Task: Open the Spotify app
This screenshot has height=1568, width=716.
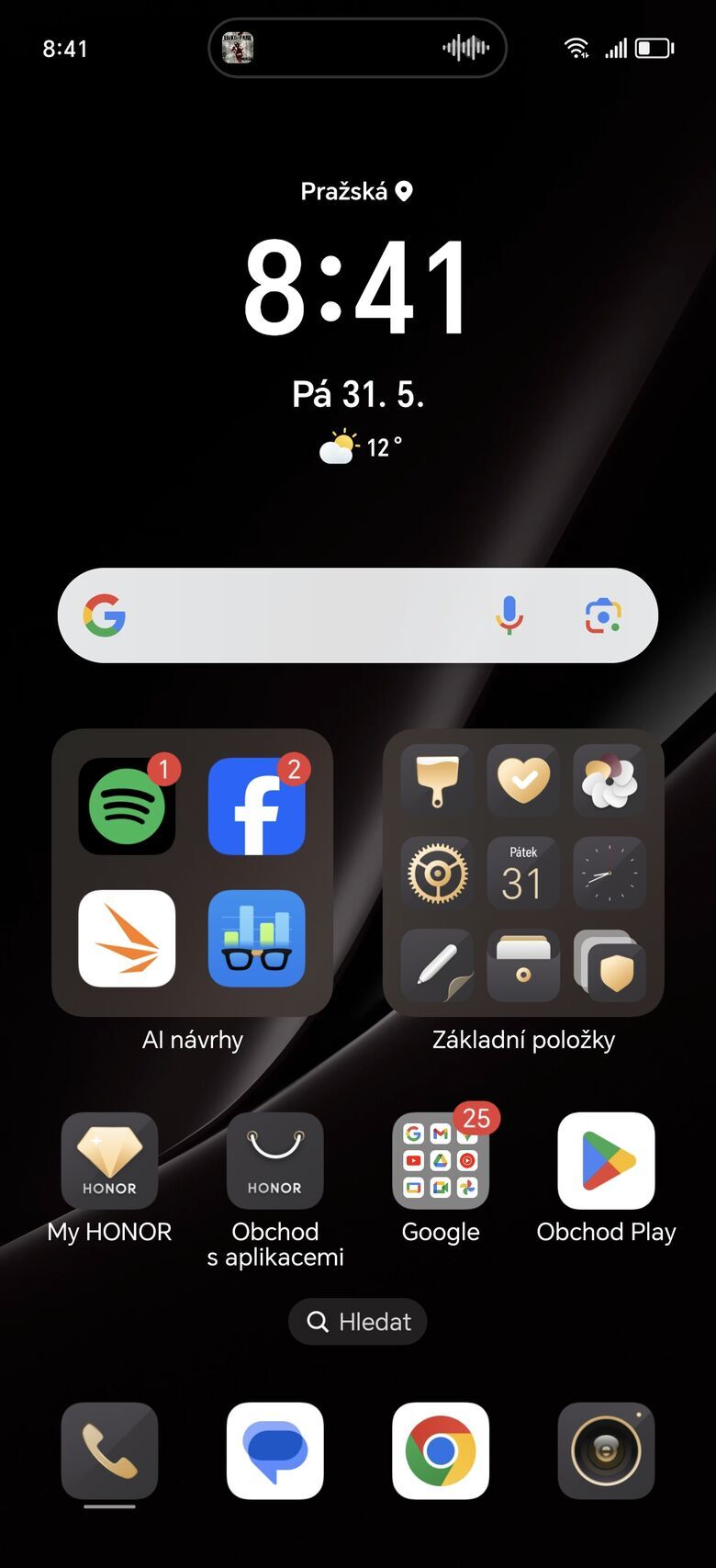Action: pyautogui.click(x=127, y=806)
